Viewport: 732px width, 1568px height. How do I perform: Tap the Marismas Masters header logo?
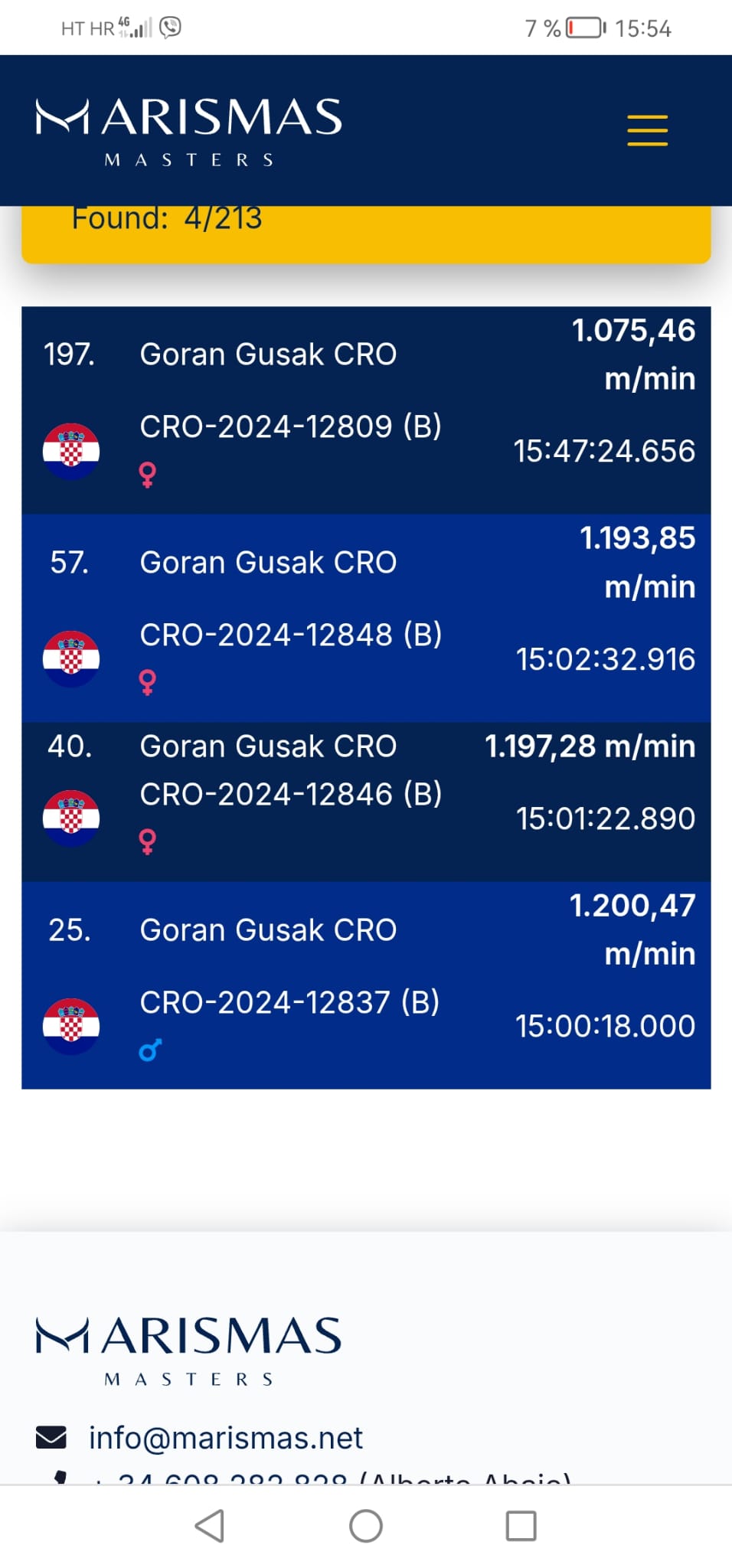pos(188,130)
